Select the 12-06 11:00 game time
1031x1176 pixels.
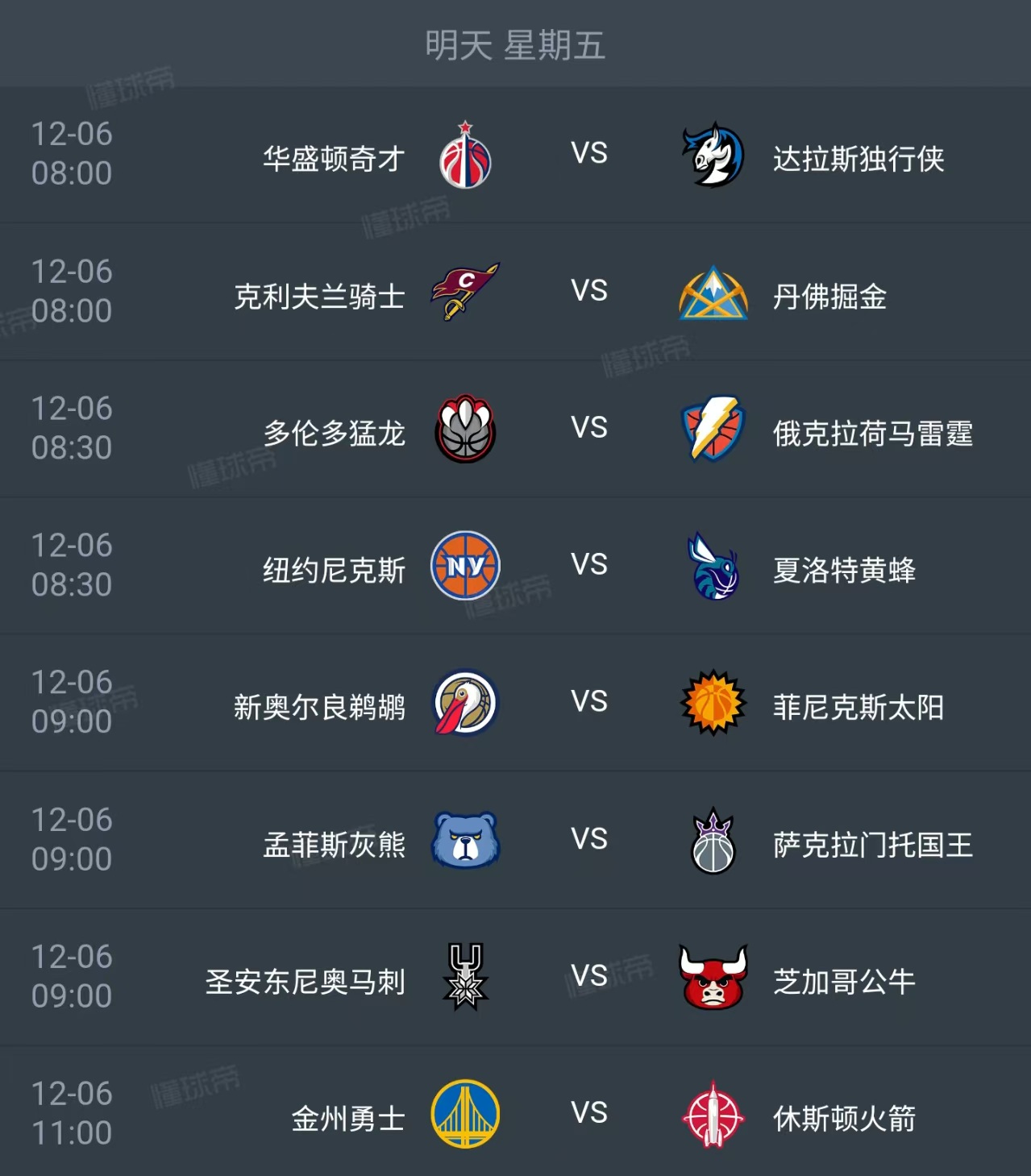tap(71, 1115)
